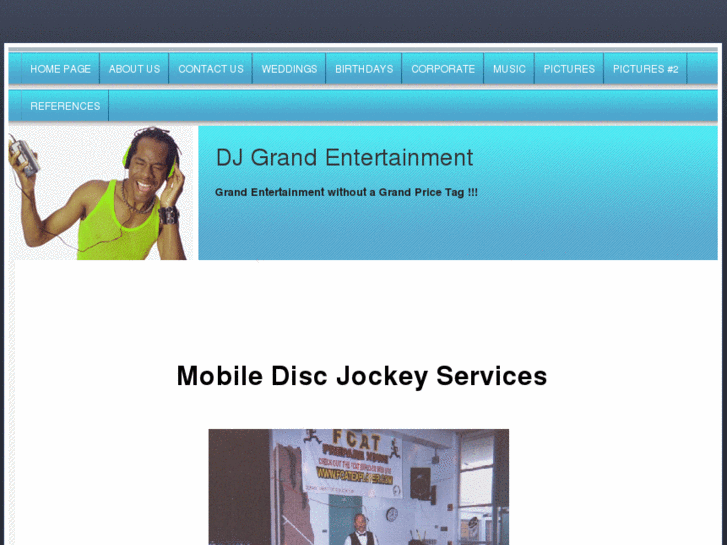Viewport: 727px width, 545px height.
Task: Open the Pictures #2 gallery
Action: pos(645,69)
